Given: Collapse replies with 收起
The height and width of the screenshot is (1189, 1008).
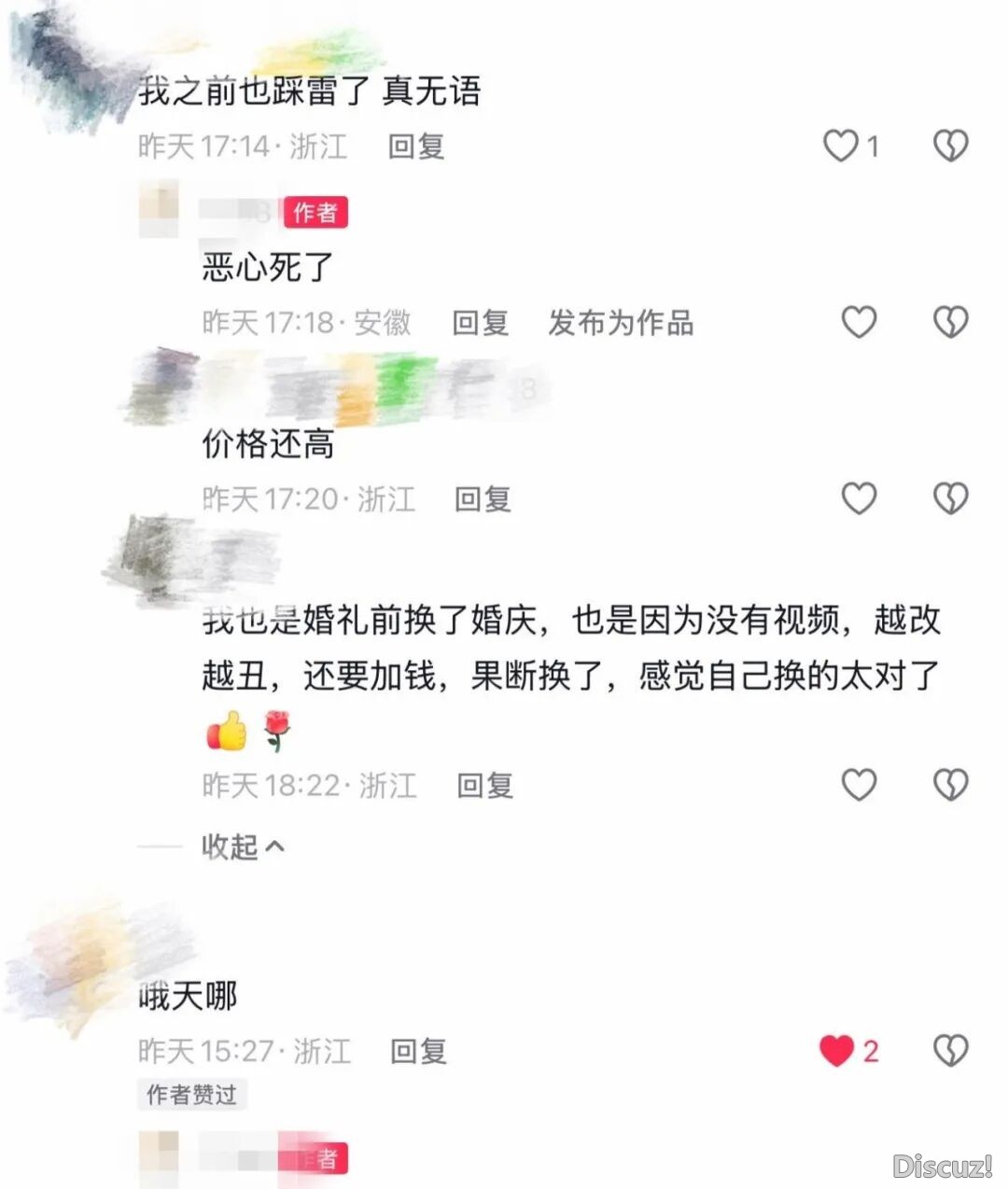Looking at the screenshot, I should click(x=243, y=846).
